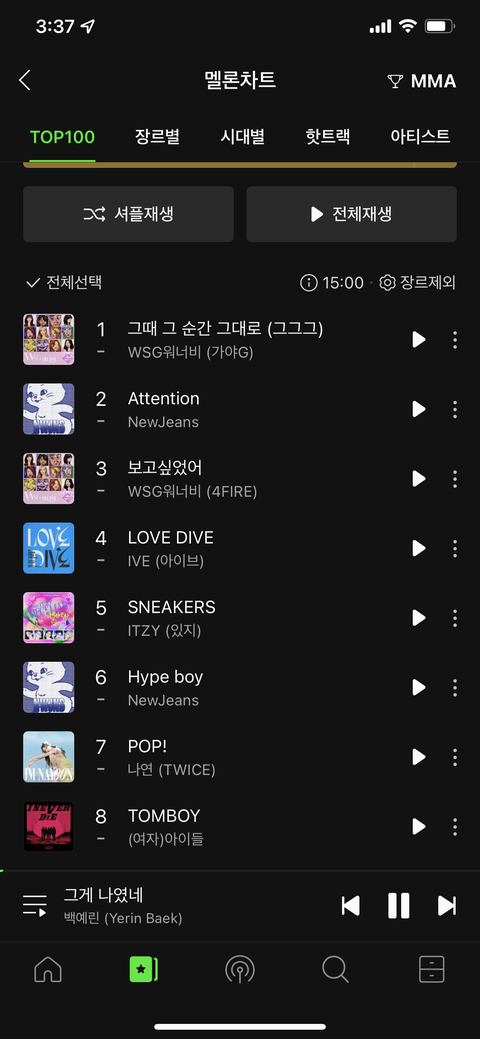Play the song Attention by NewJeans
The width and height of the screenshot is (480, 1039).
point(419,409)
